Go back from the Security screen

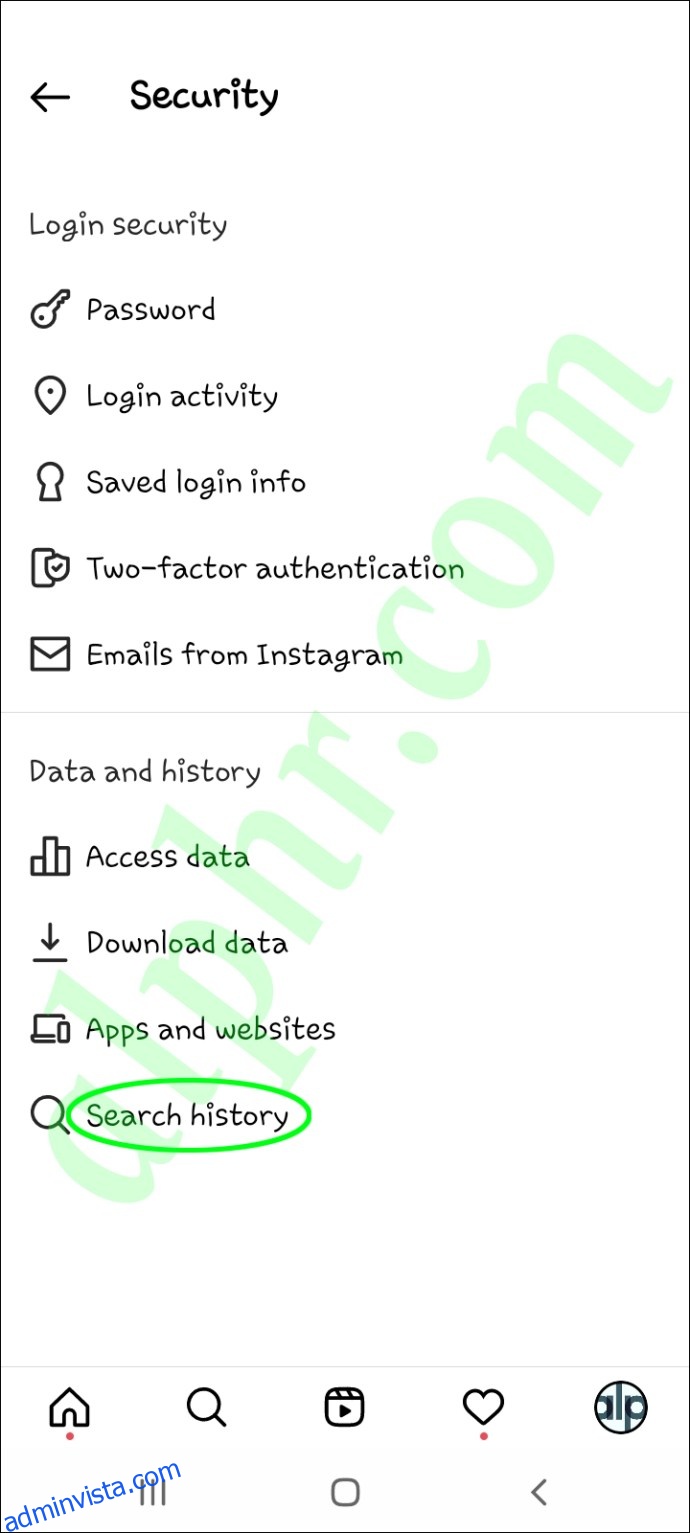tap(50, 97)
